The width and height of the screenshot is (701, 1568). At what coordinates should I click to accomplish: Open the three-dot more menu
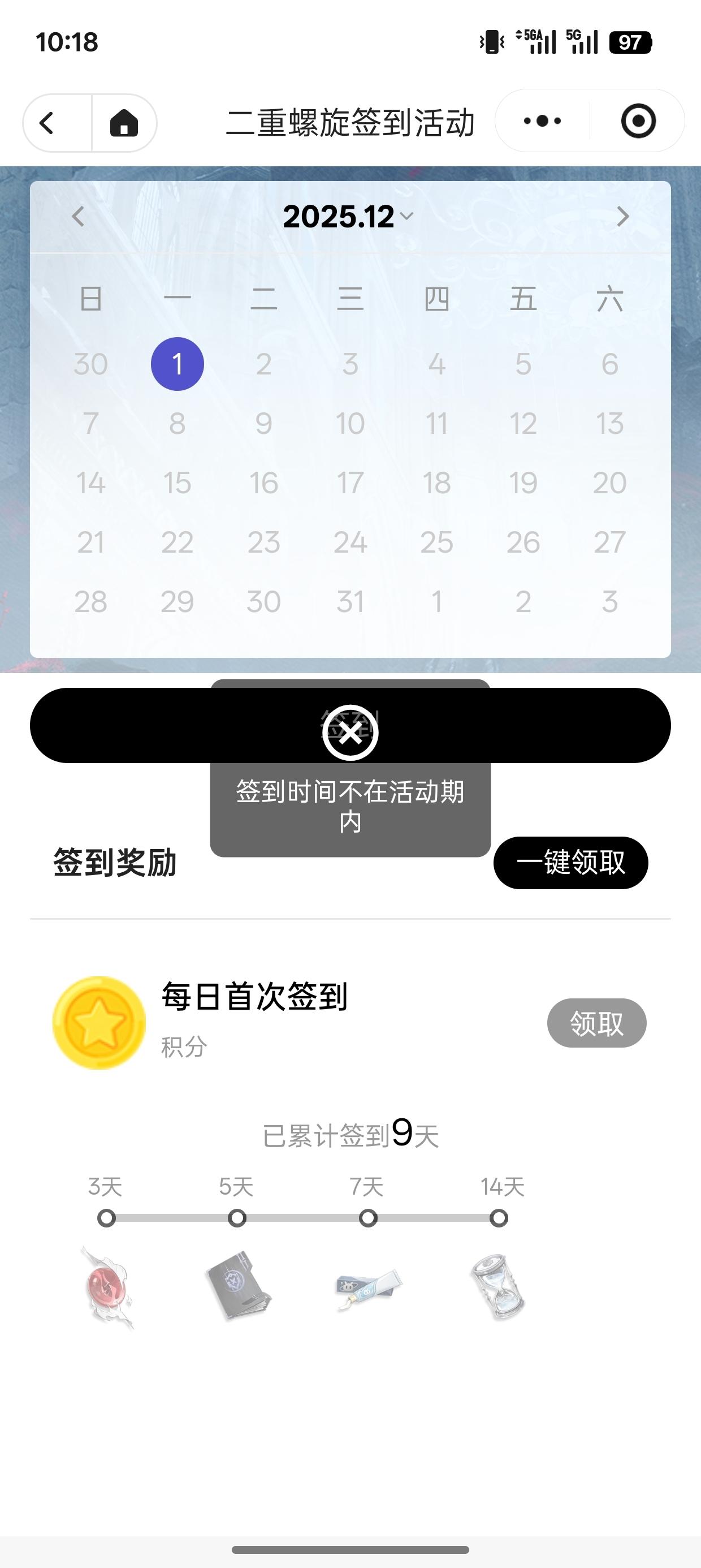[542, 121]
